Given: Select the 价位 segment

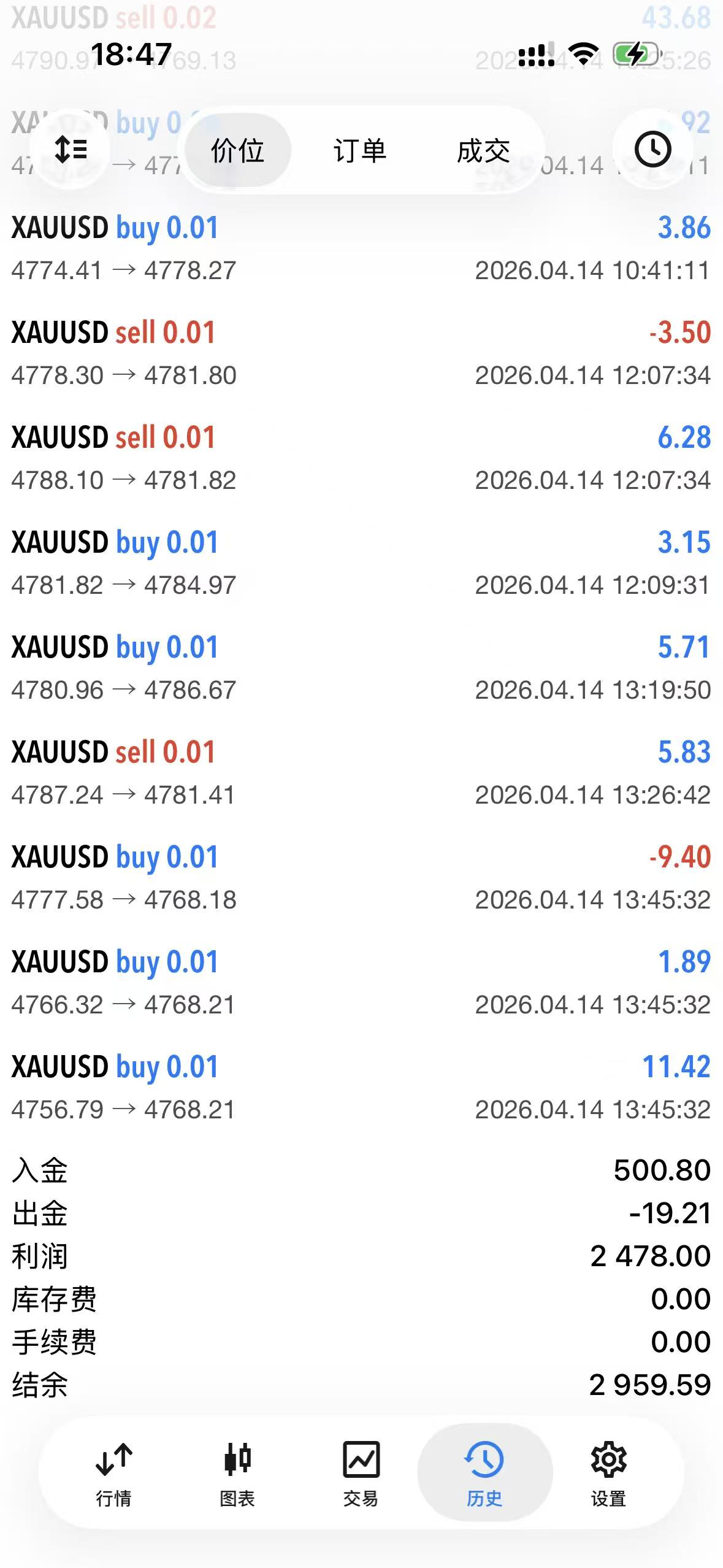Looking at the screenshot, I should (237, 151).
